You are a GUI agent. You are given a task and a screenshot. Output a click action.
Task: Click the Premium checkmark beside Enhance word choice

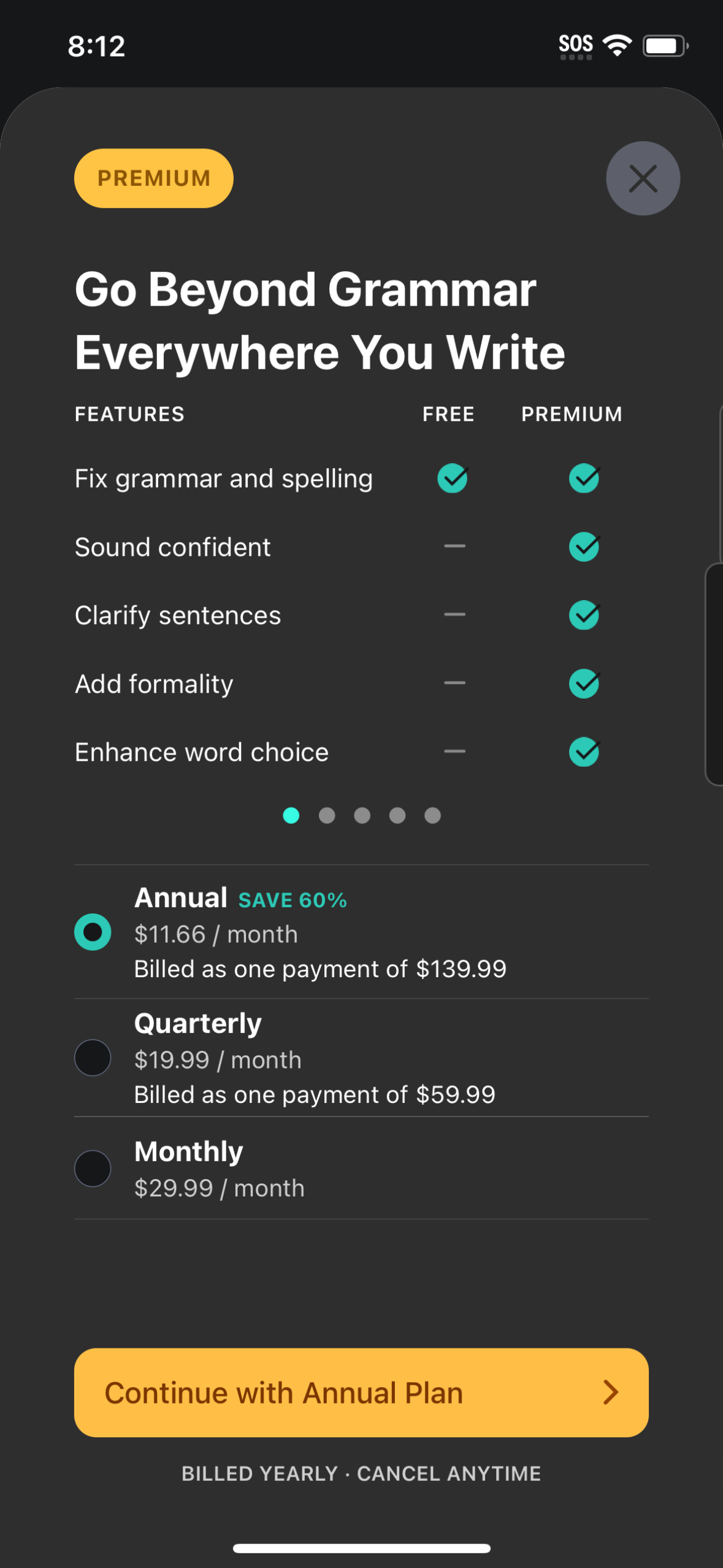pyautogui.click(x=583, y=751)
